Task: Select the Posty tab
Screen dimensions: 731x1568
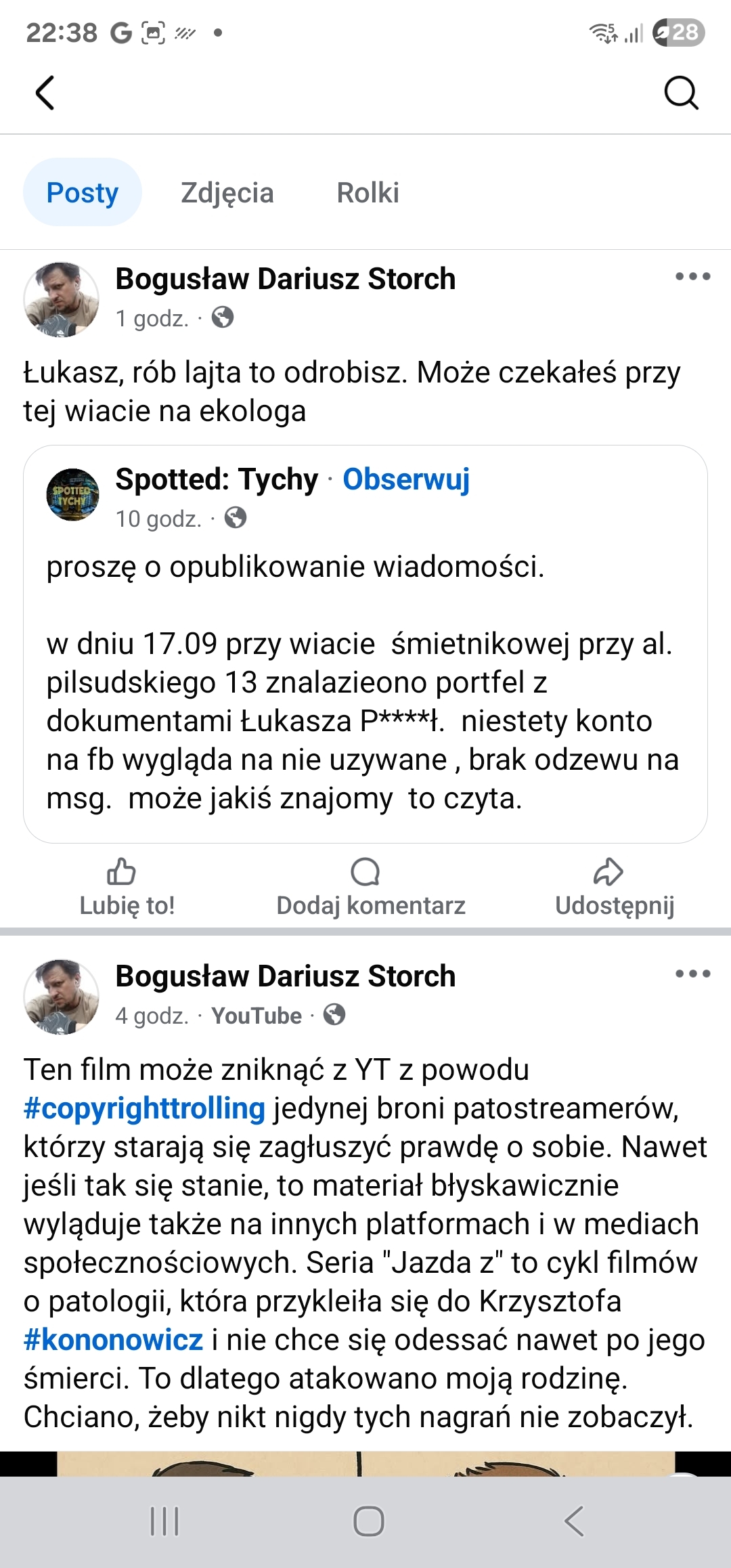Action: pyautogui.click(x=83, y=193)
